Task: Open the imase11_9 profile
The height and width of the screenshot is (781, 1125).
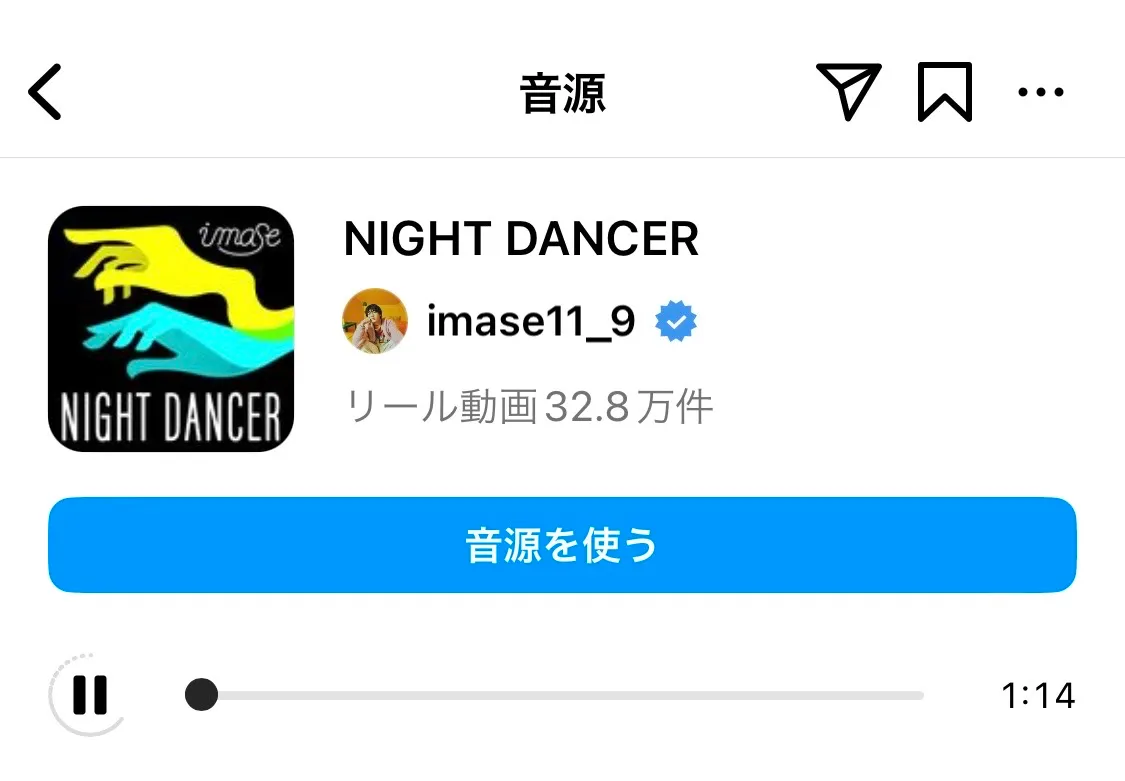Action: coord(530,322)
